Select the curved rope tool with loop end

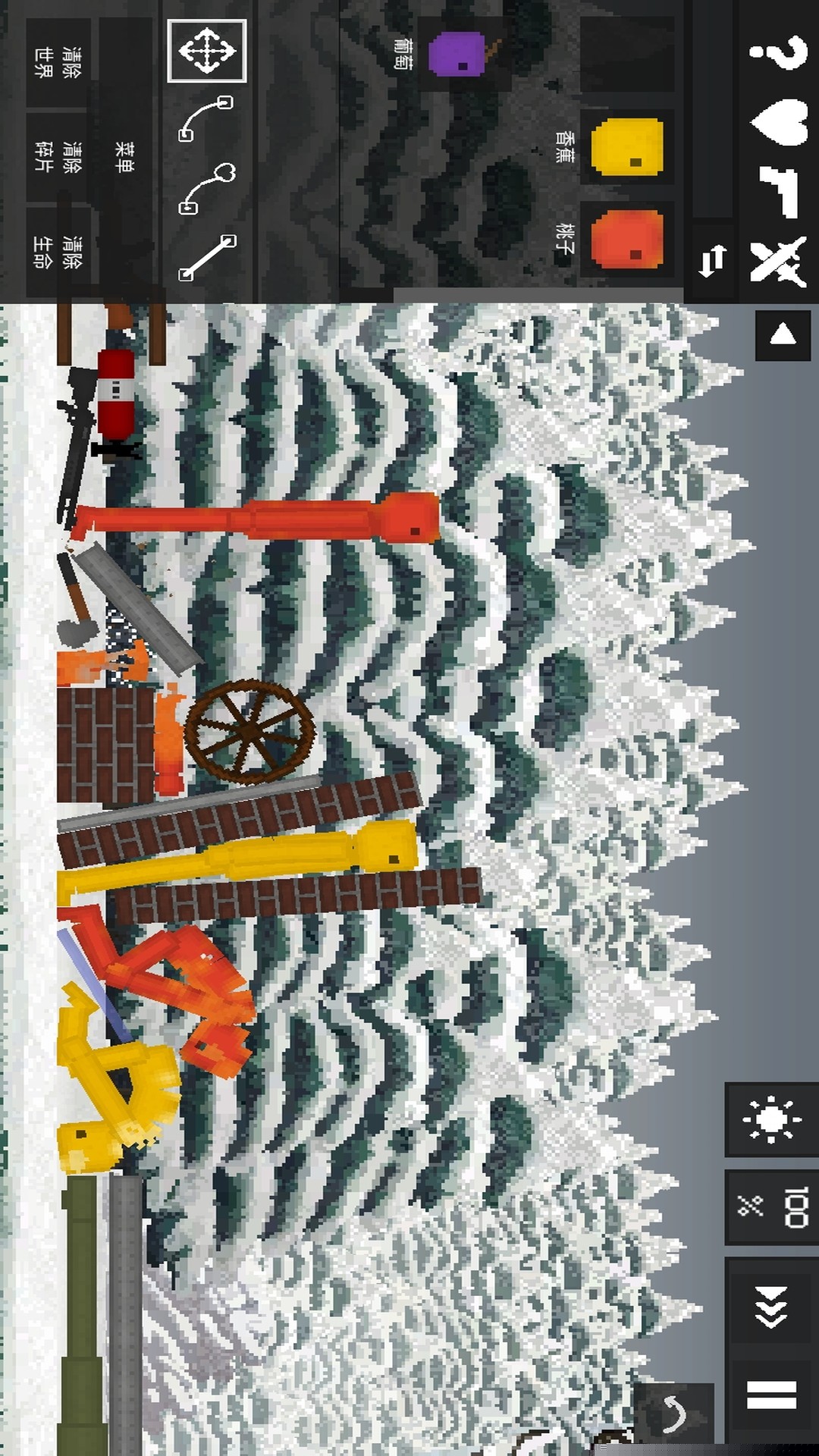point(206,188)
